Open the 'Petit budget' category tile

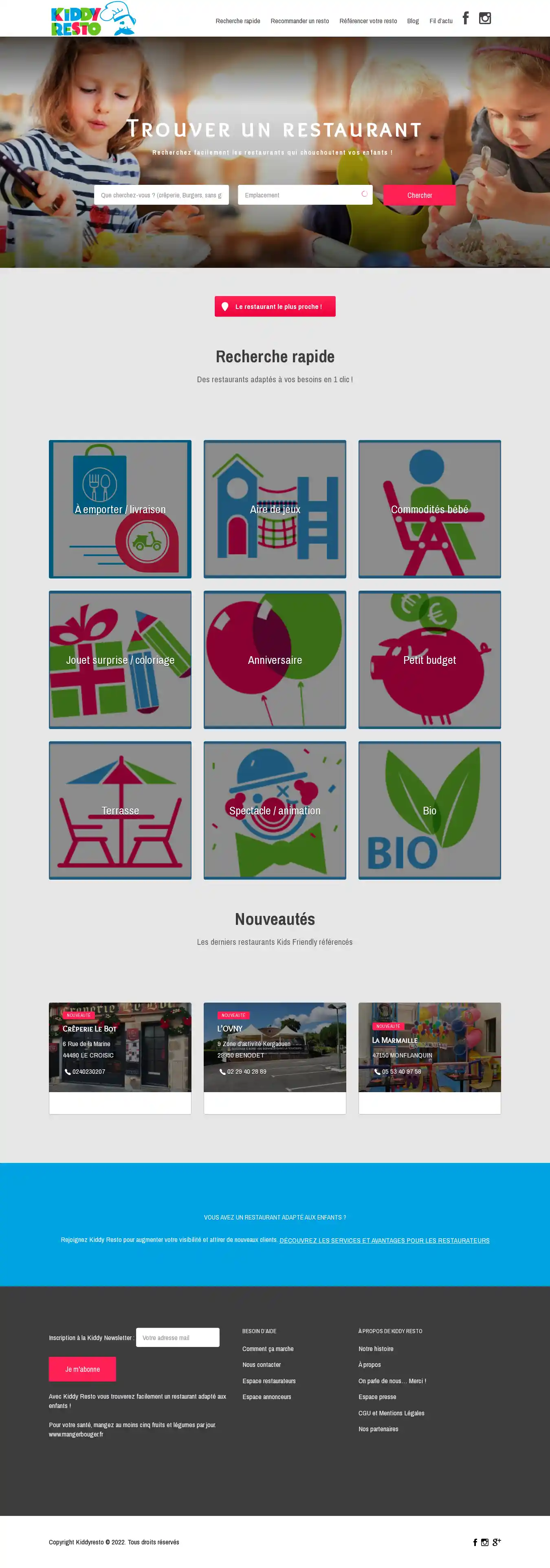(429, 660)
